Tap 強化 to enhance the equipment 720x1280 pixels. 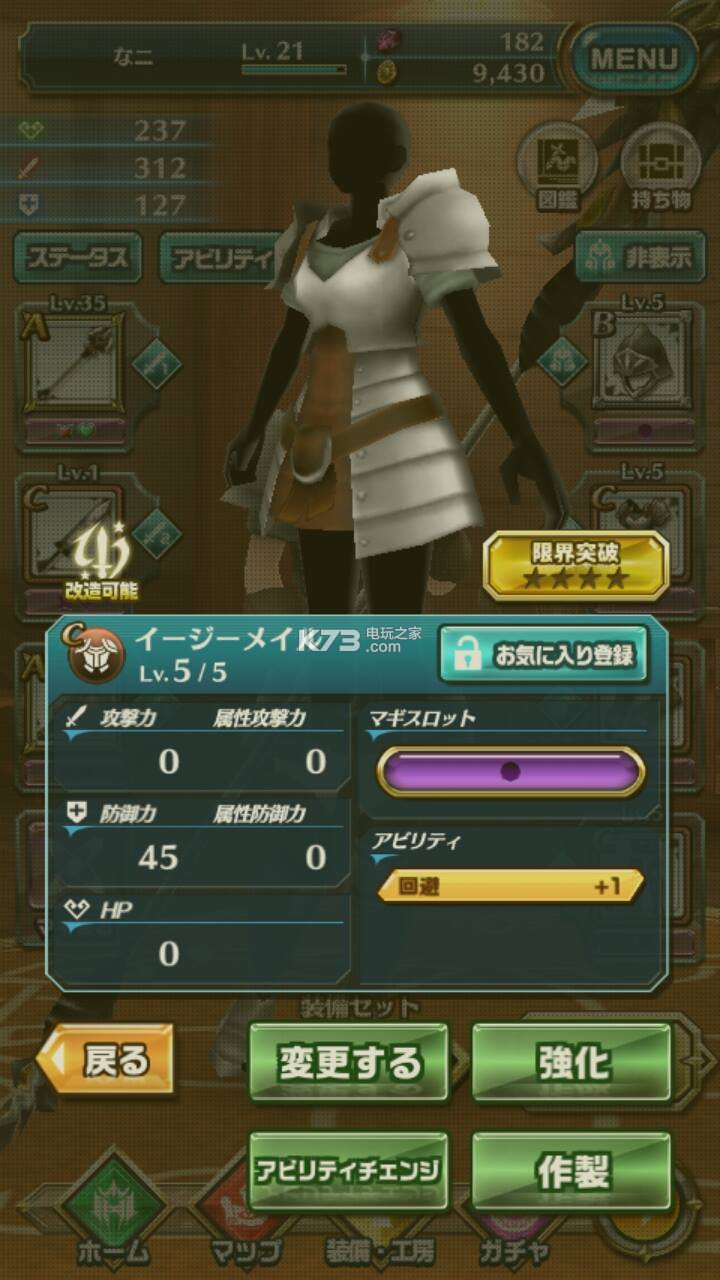point(571,1062)
